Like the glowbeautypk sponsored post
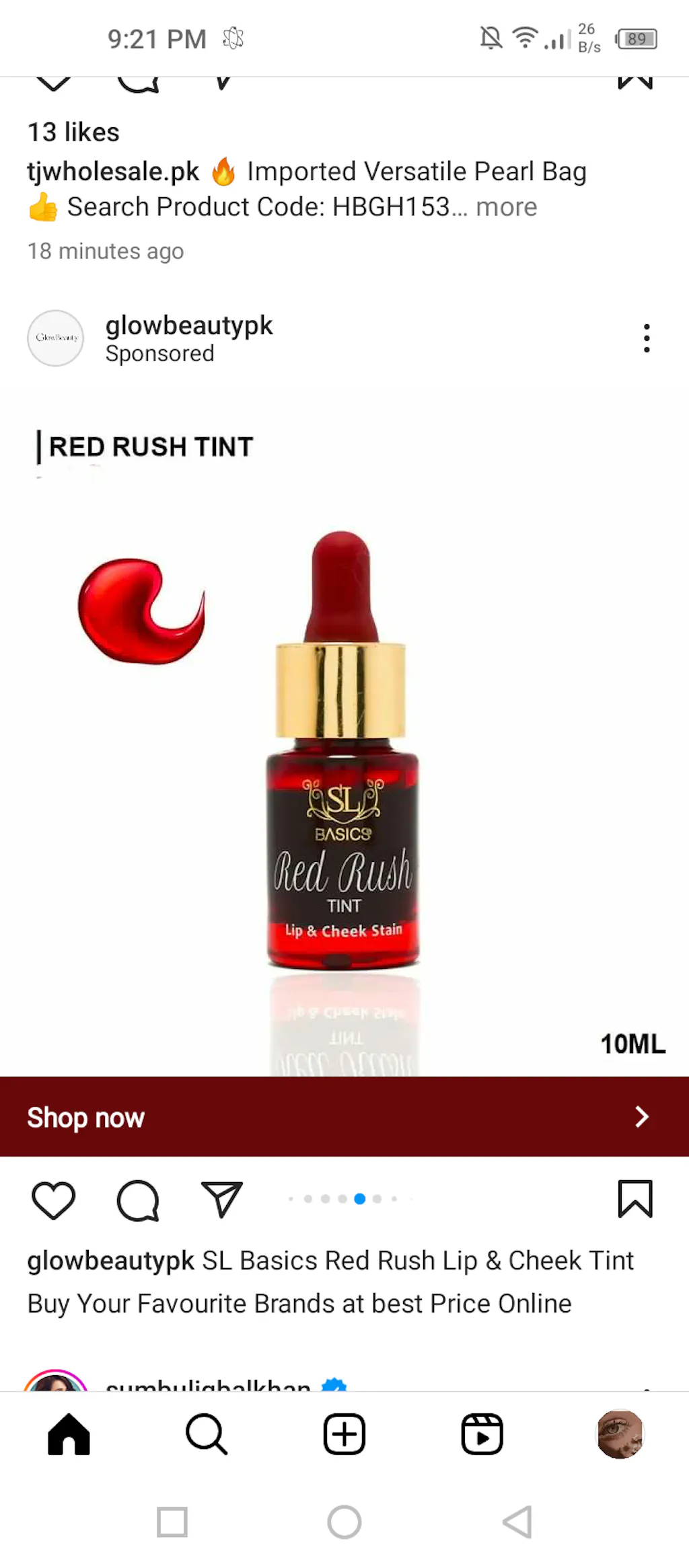This screenshot has height=1568, width=689. (x=53, y=1200)
